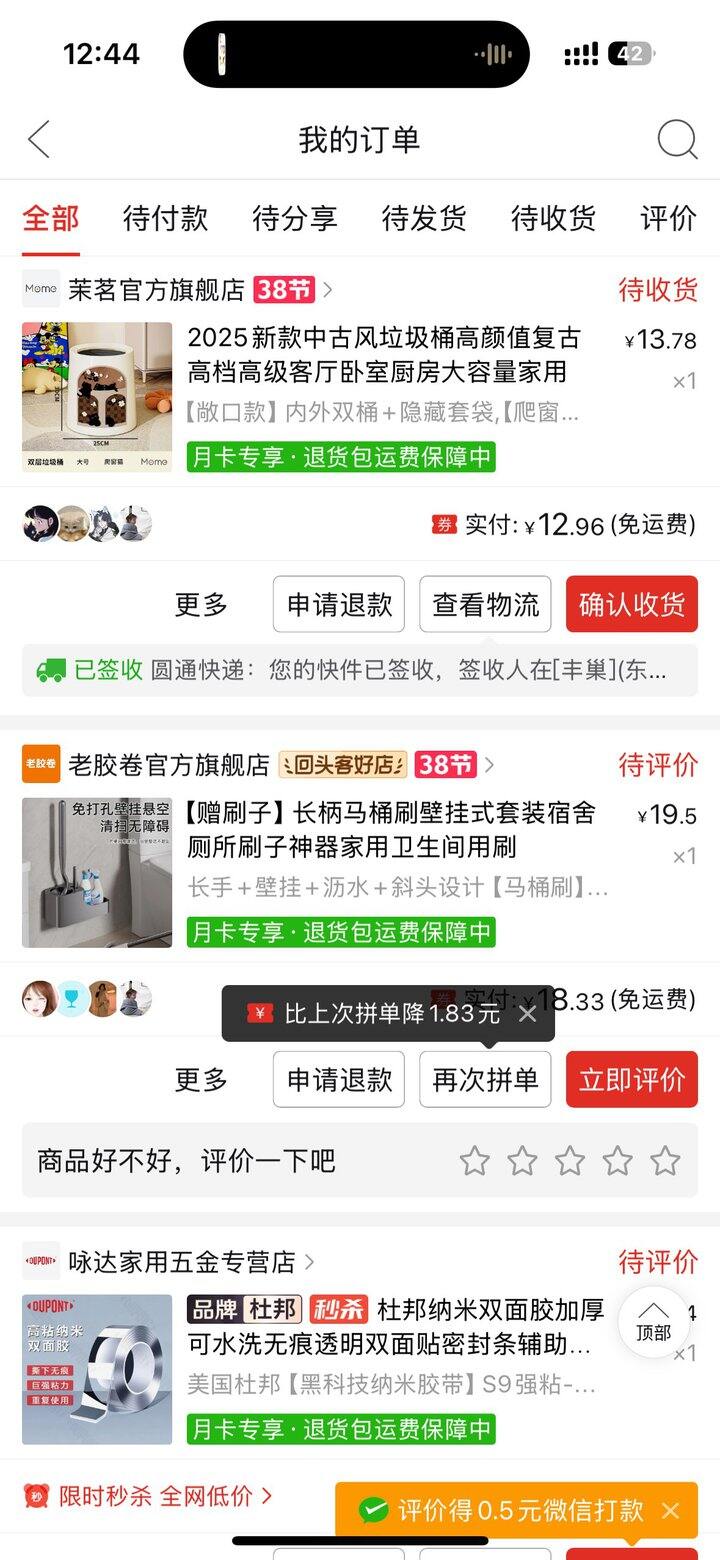Dismiss the 比上次拼单降1.83元 tooltip

[528, 1014]
